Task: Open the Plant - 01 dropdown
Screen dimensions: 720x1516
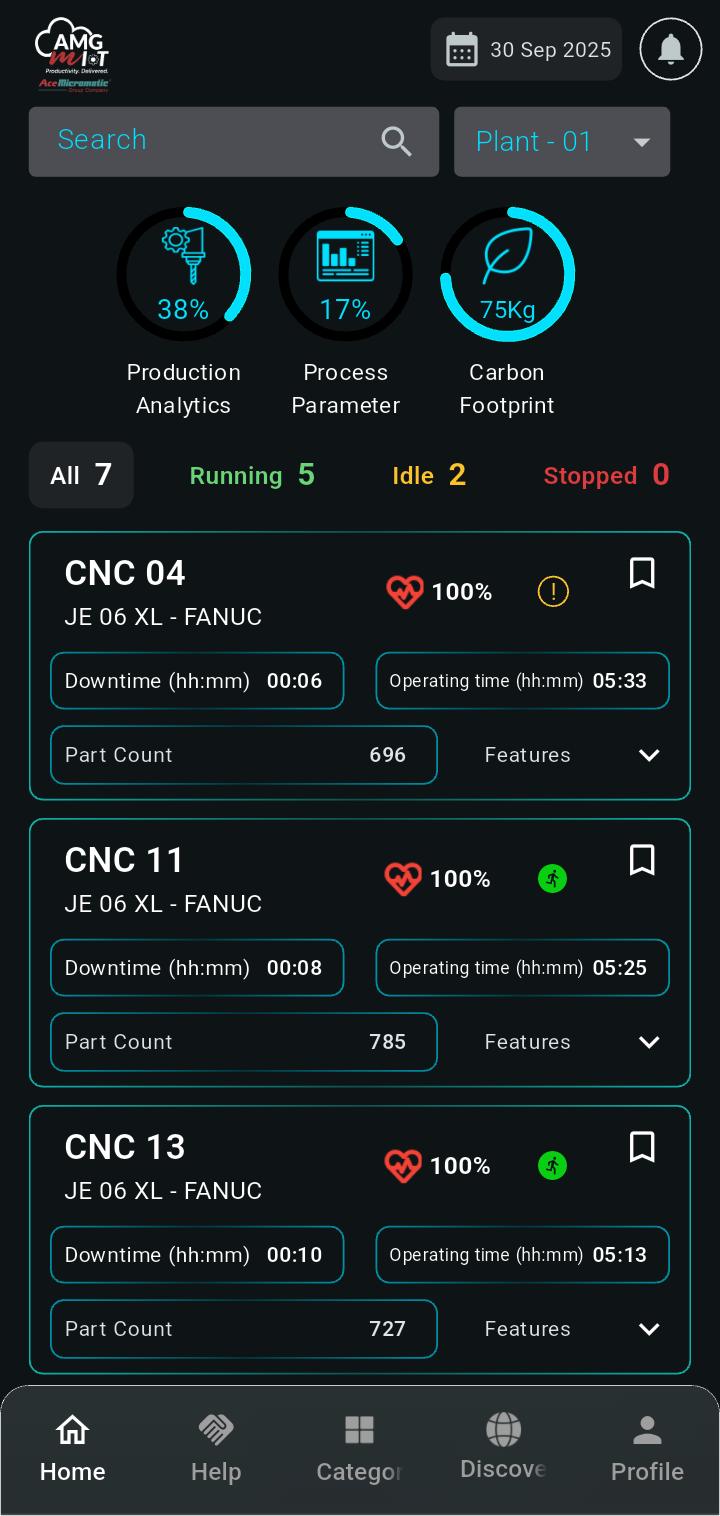Action: tap(562, 142)
